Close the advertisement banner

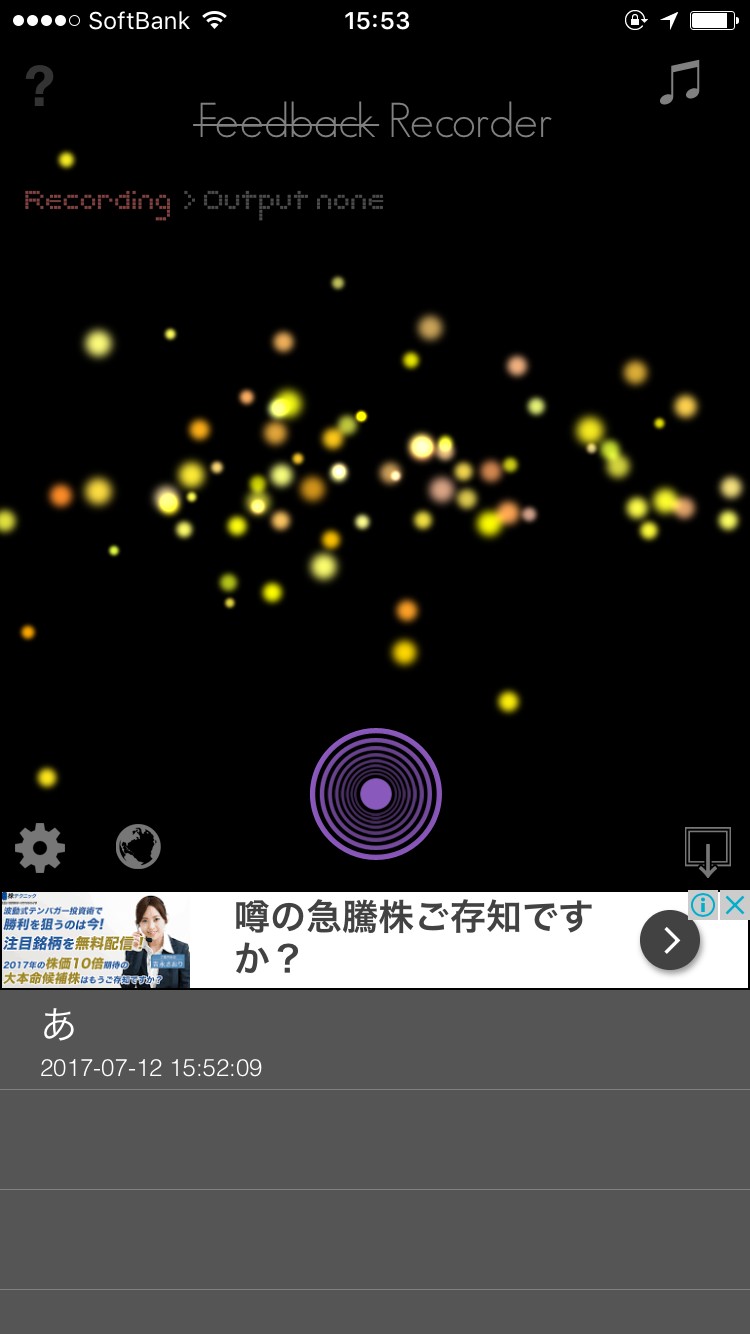click(x=735, y=906)
